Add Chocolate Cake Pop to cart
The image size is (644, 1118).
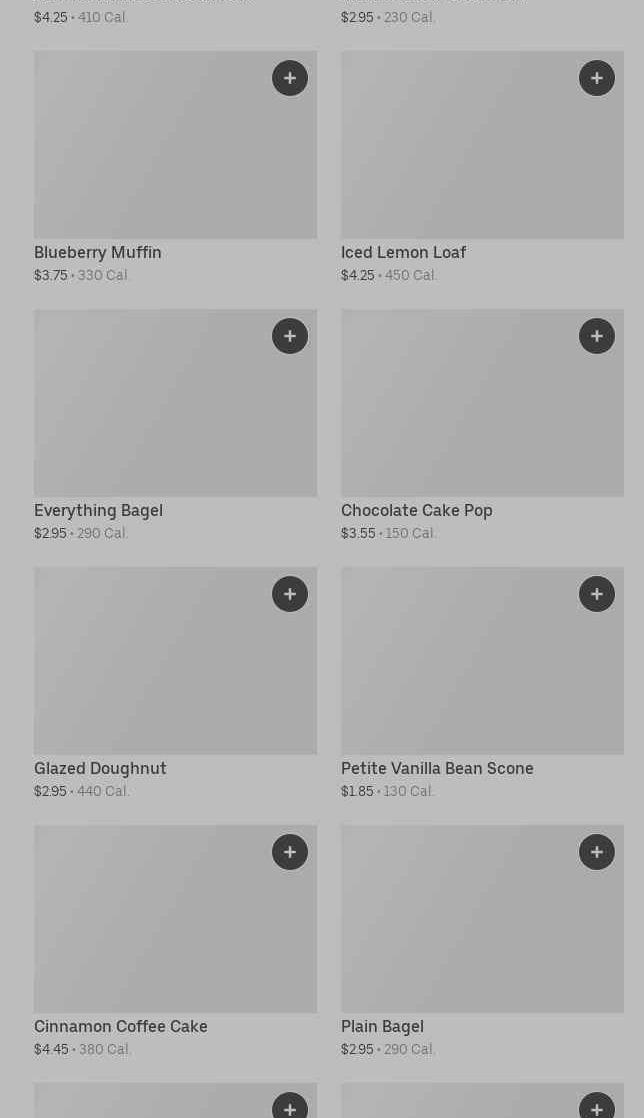[x=597, y=336]
